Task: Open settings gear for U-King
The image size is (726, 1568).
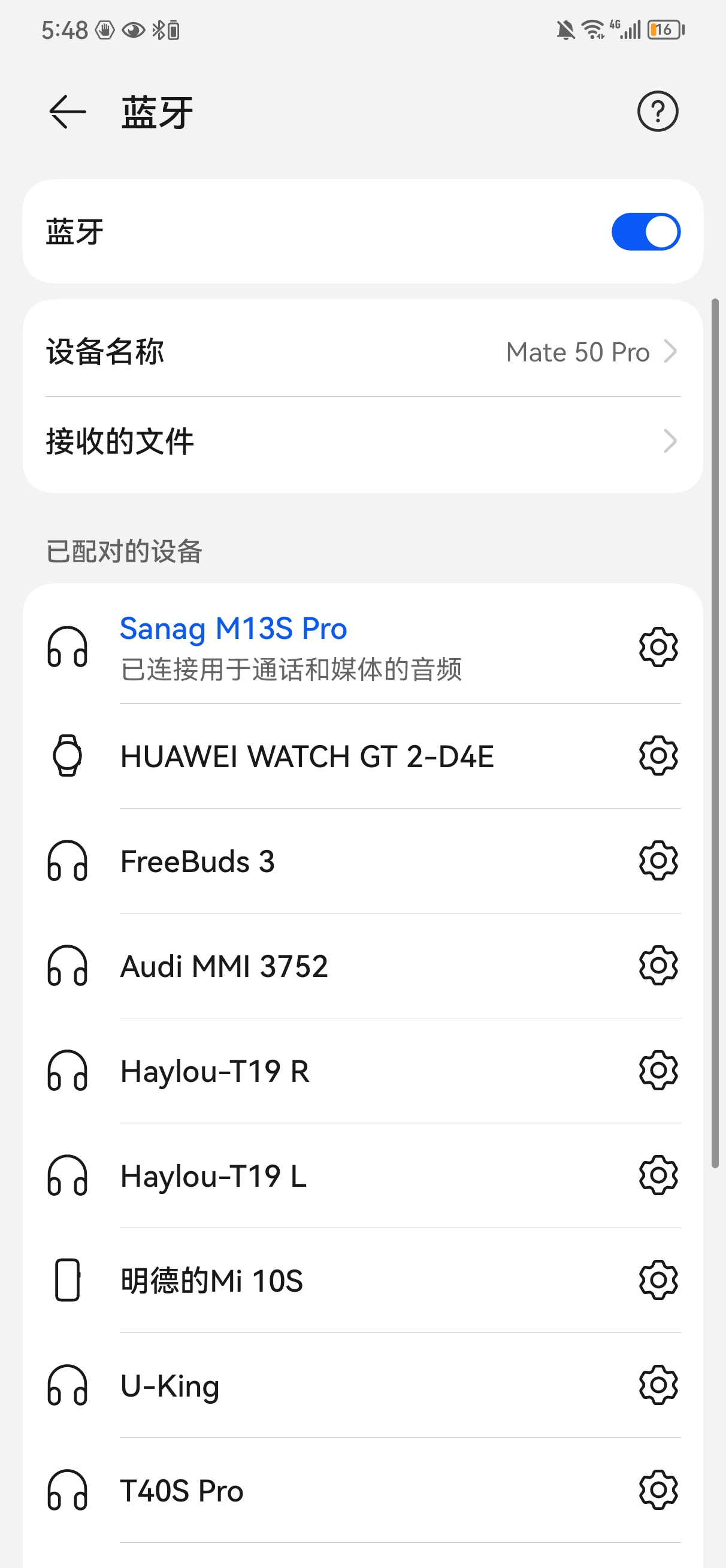Action: (x=658, y=1385)
